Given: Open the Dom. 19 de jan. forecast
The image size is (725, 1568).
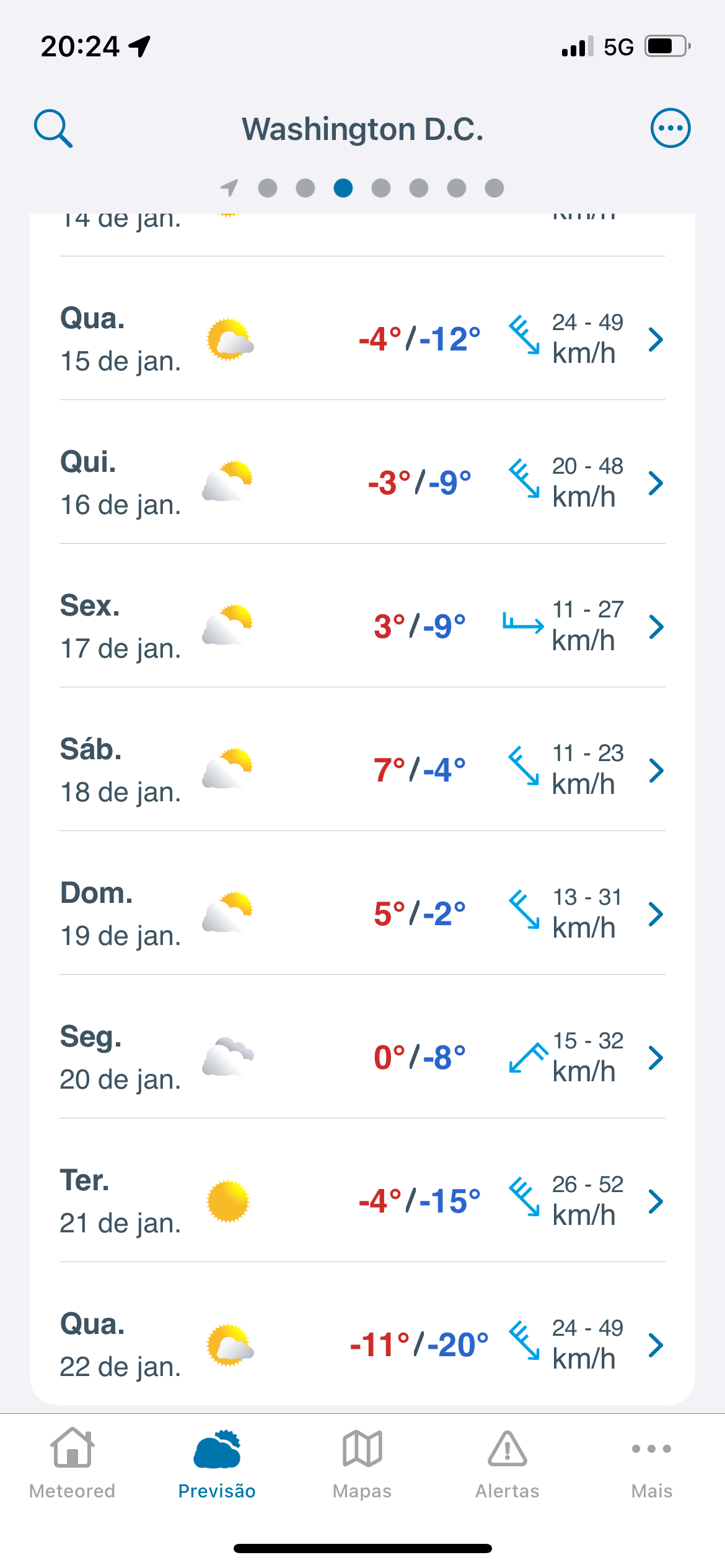Looking at the screenshot, I should [x=362, y=914].
